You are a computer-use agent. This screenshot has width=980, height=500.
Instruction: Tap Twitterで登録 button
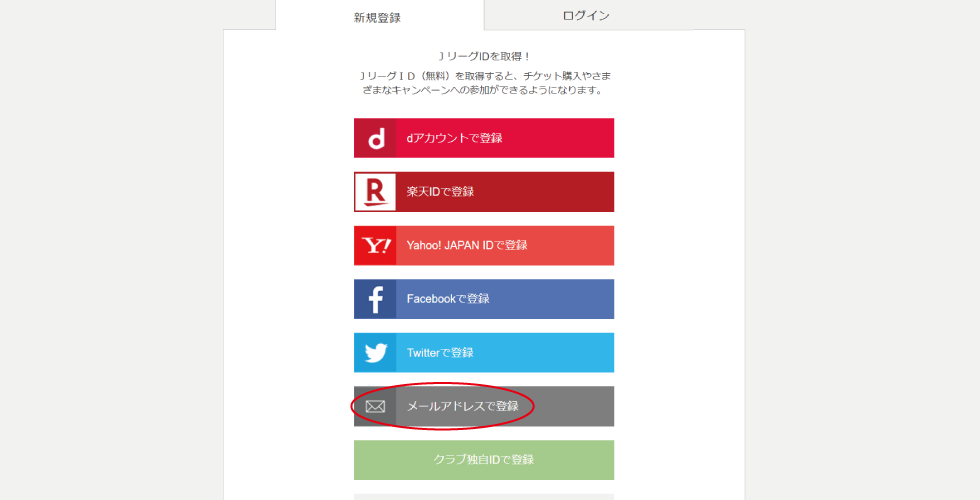click(x=484, y=353)
